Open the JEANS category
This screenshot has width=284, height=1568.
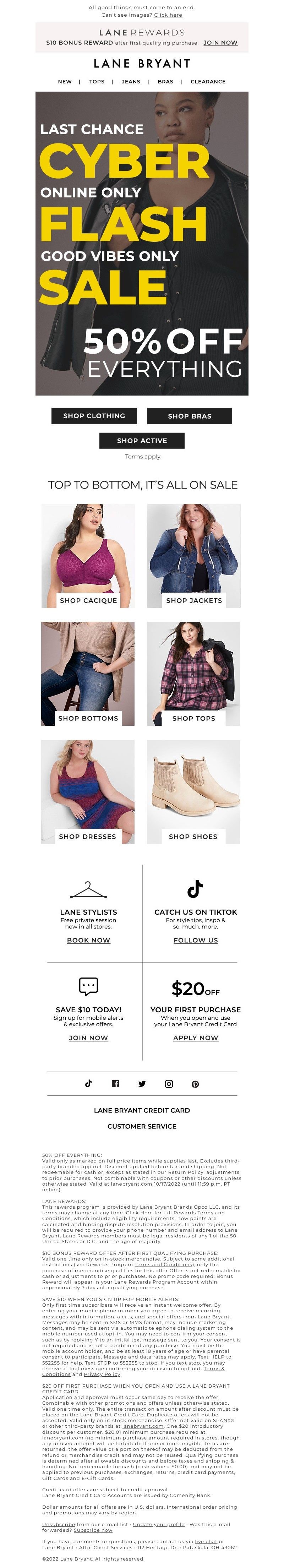coord(131,82)
